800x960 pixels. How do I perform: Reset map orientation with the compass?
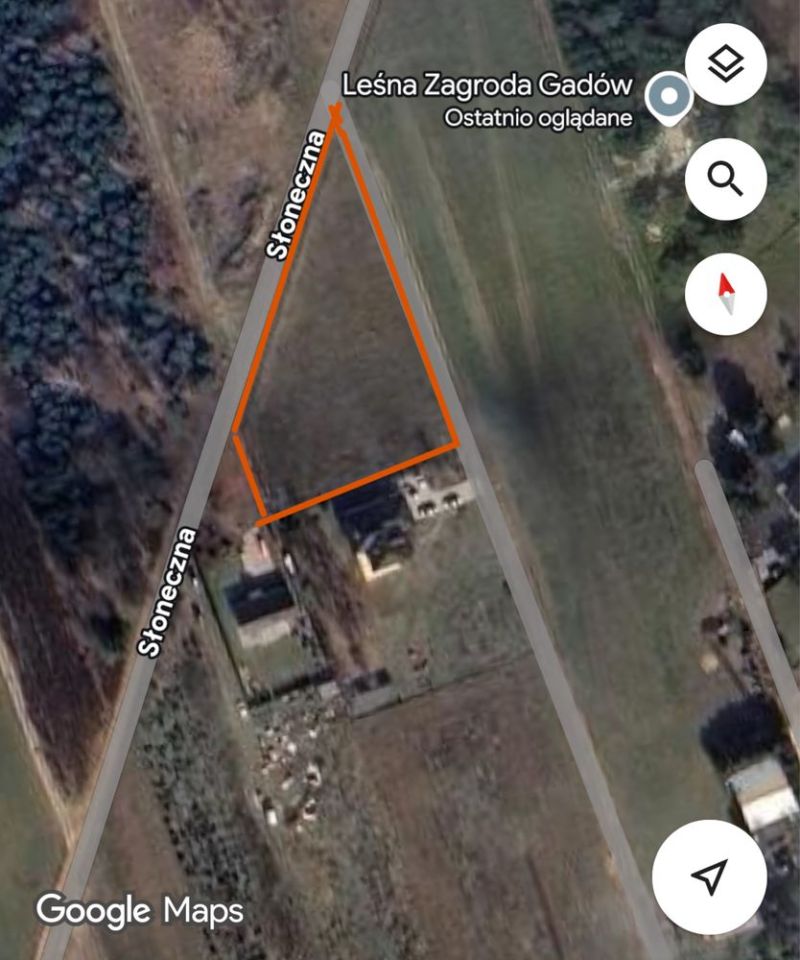point(726,294)
